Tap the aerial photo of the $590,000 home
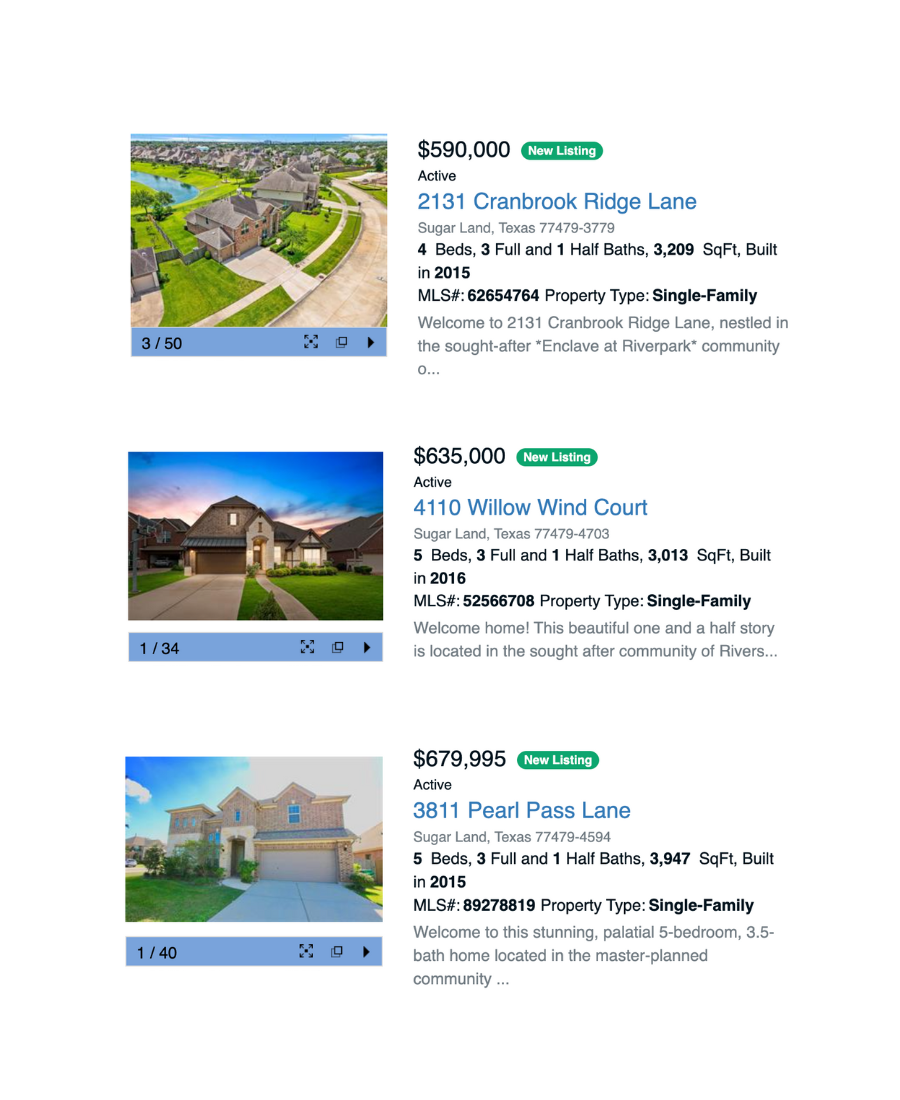 tap(258, 230)
